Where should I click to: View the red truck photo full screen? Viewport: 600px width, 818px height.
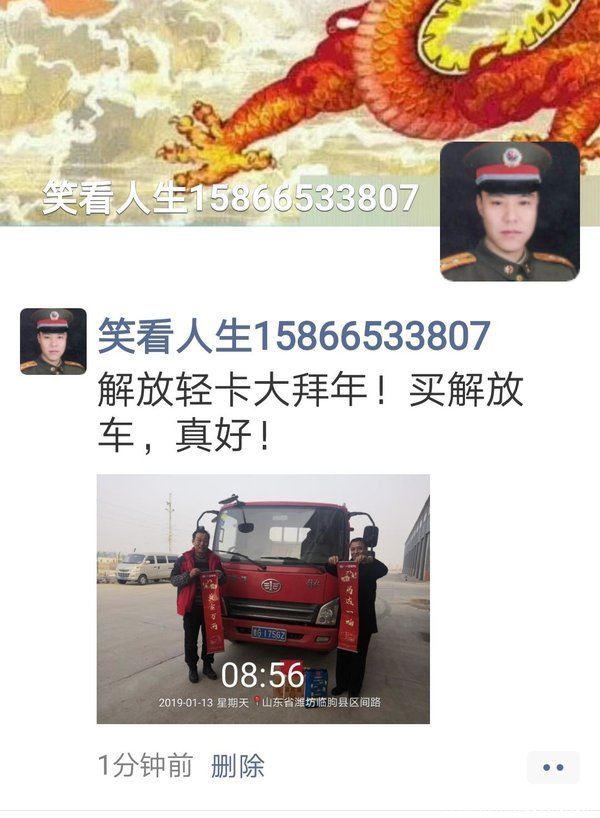pos(263,598)
